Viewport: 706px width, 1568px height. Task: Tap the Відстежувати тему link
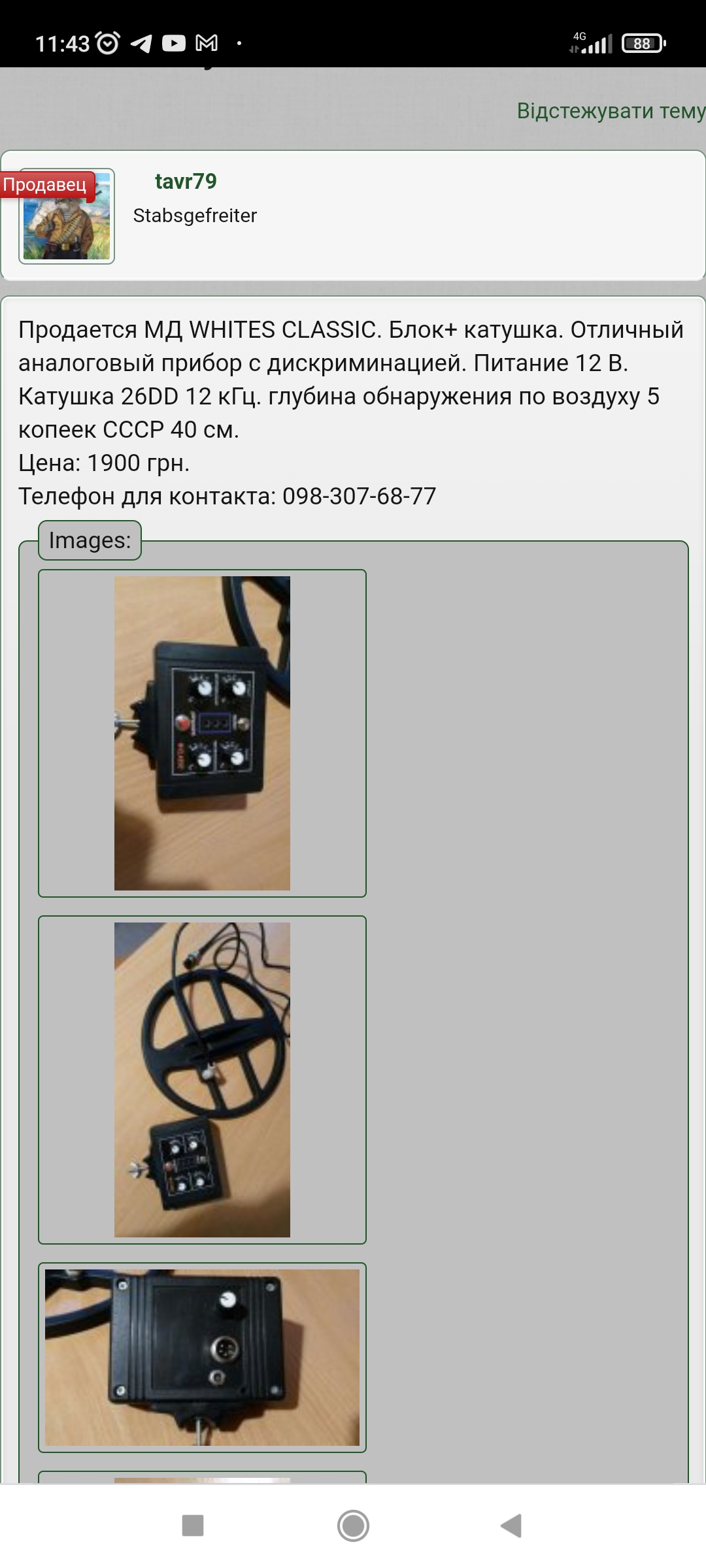611,111
